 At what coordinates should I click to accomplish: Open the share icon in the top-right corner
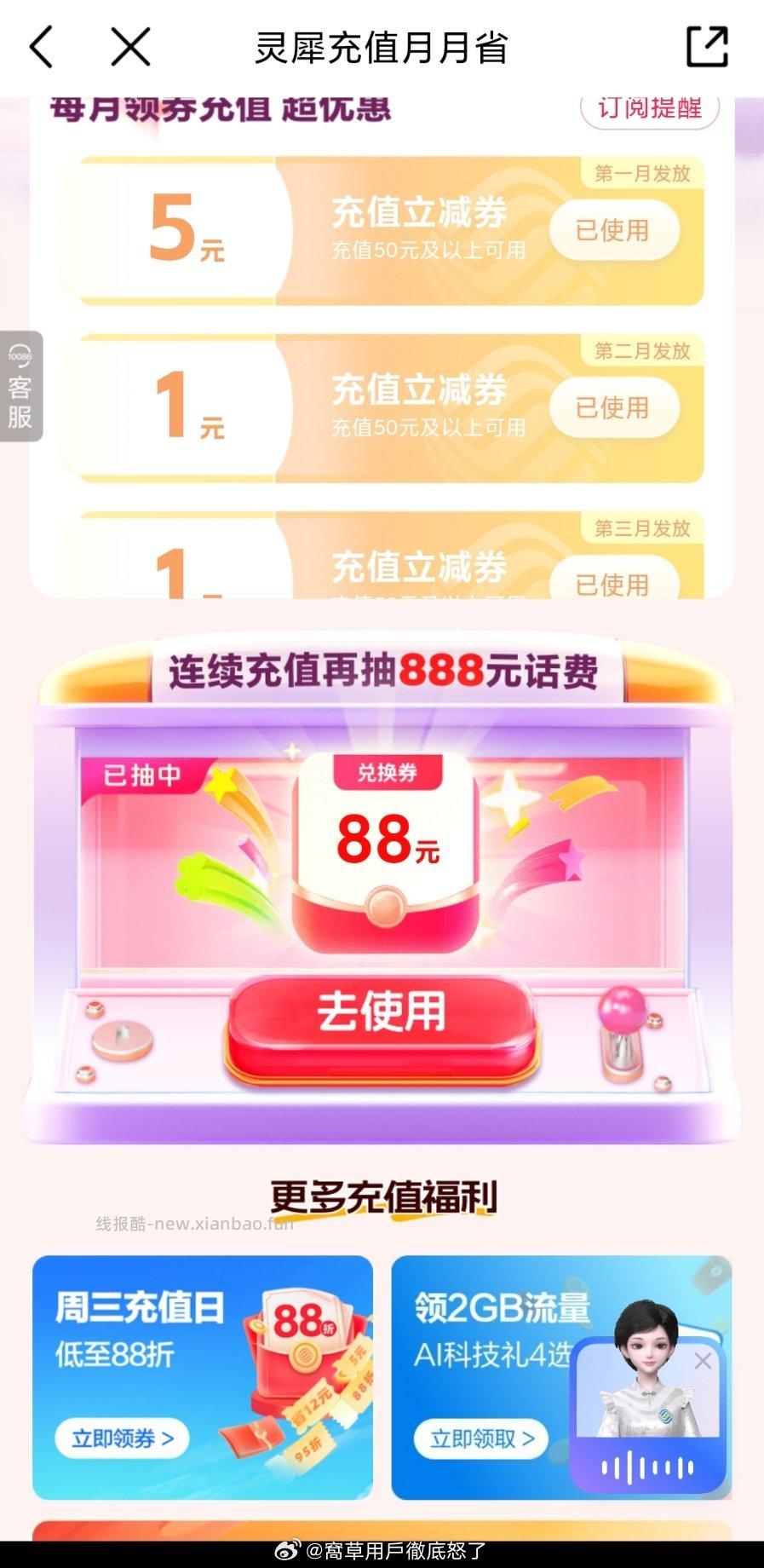pyautogui.click(x=709, y=47)
